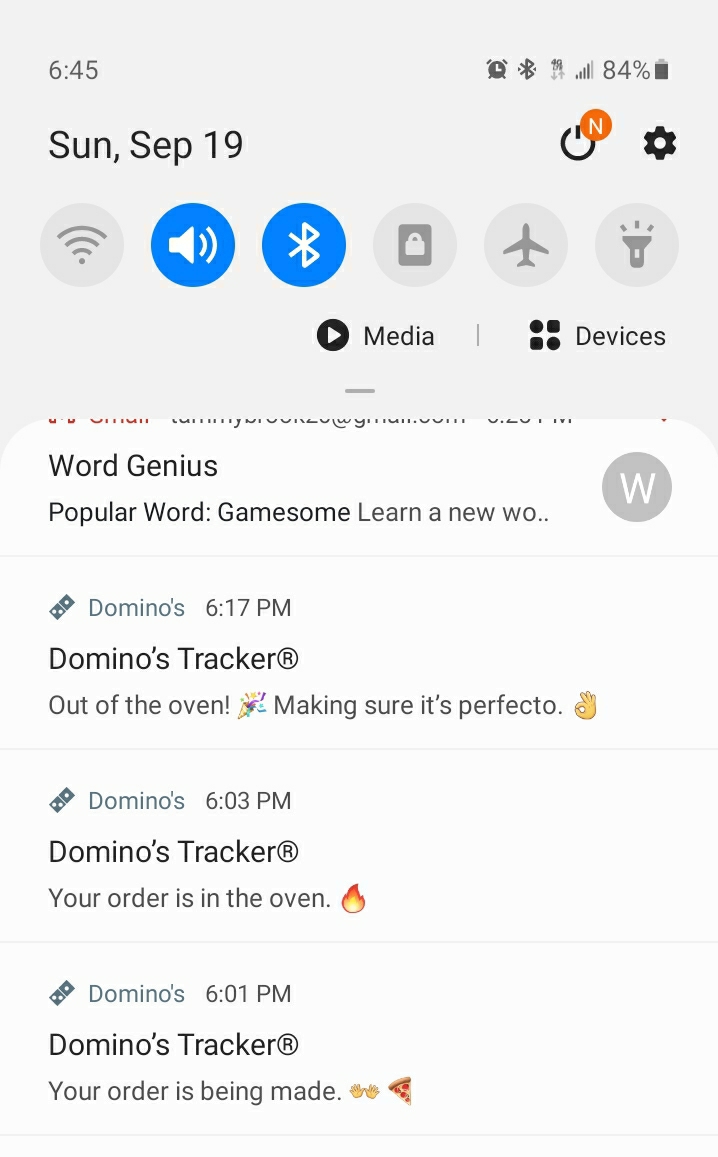Image resolution: width=718 pixels, height=1157 pixels.
Task: Open the power menu icon
Action: tap(578, 145)
